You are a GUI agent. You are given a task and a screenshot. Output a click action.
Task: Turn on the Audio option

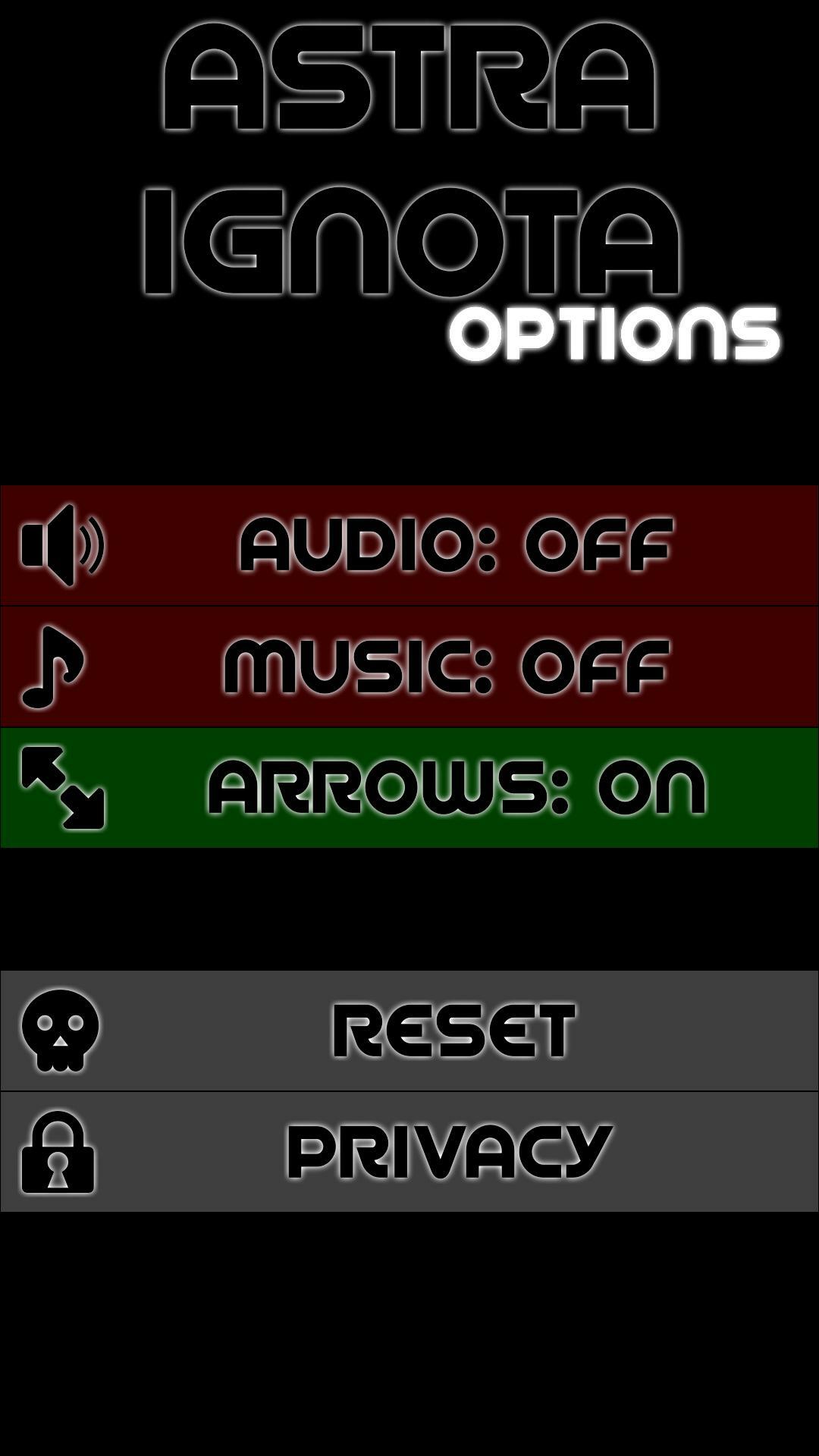point(409,545)
